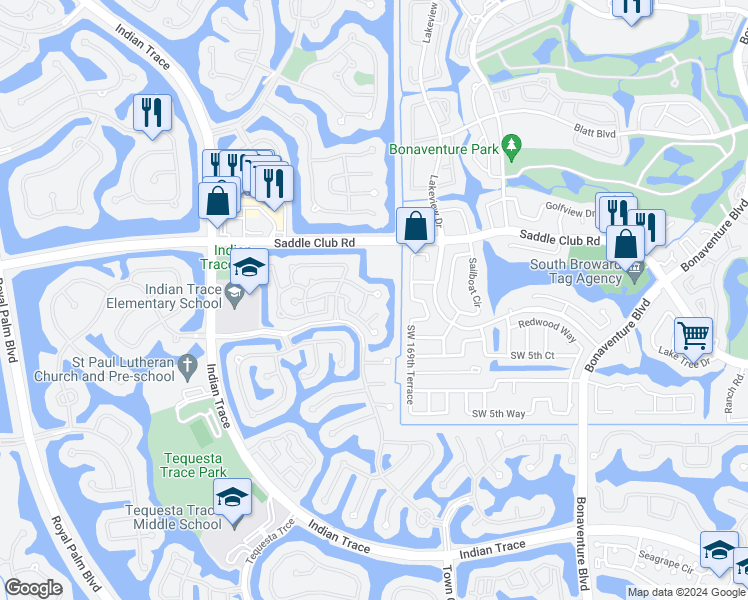Open the Tequesta Trace Middle School marker
748x600 pixels.
tap(232, 498)
